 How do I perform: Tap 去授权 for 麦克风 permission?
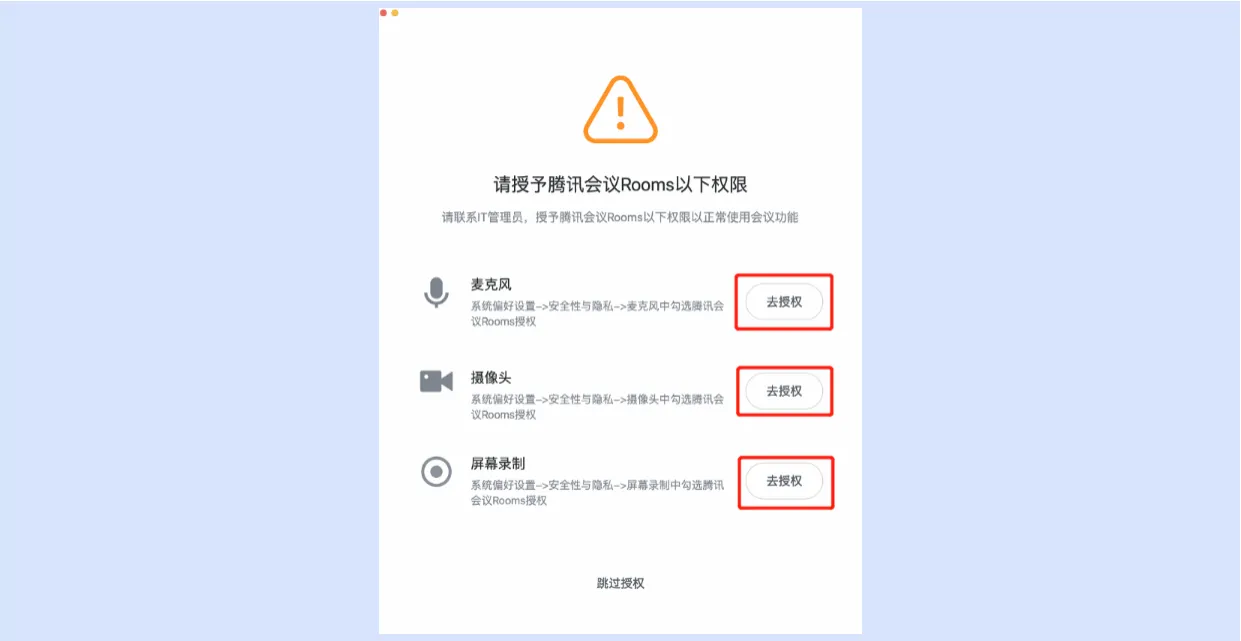click(784, 302)
